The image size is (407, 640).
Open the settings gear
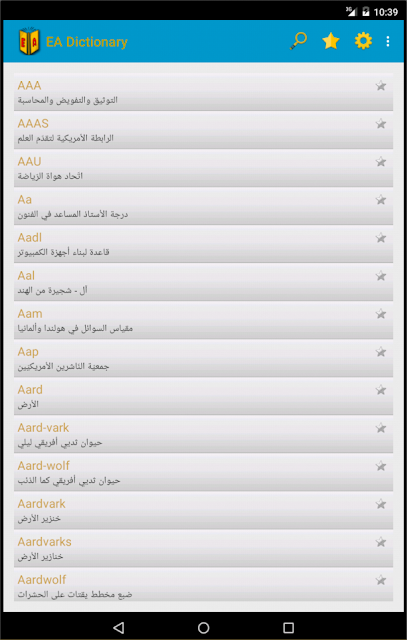363,41
